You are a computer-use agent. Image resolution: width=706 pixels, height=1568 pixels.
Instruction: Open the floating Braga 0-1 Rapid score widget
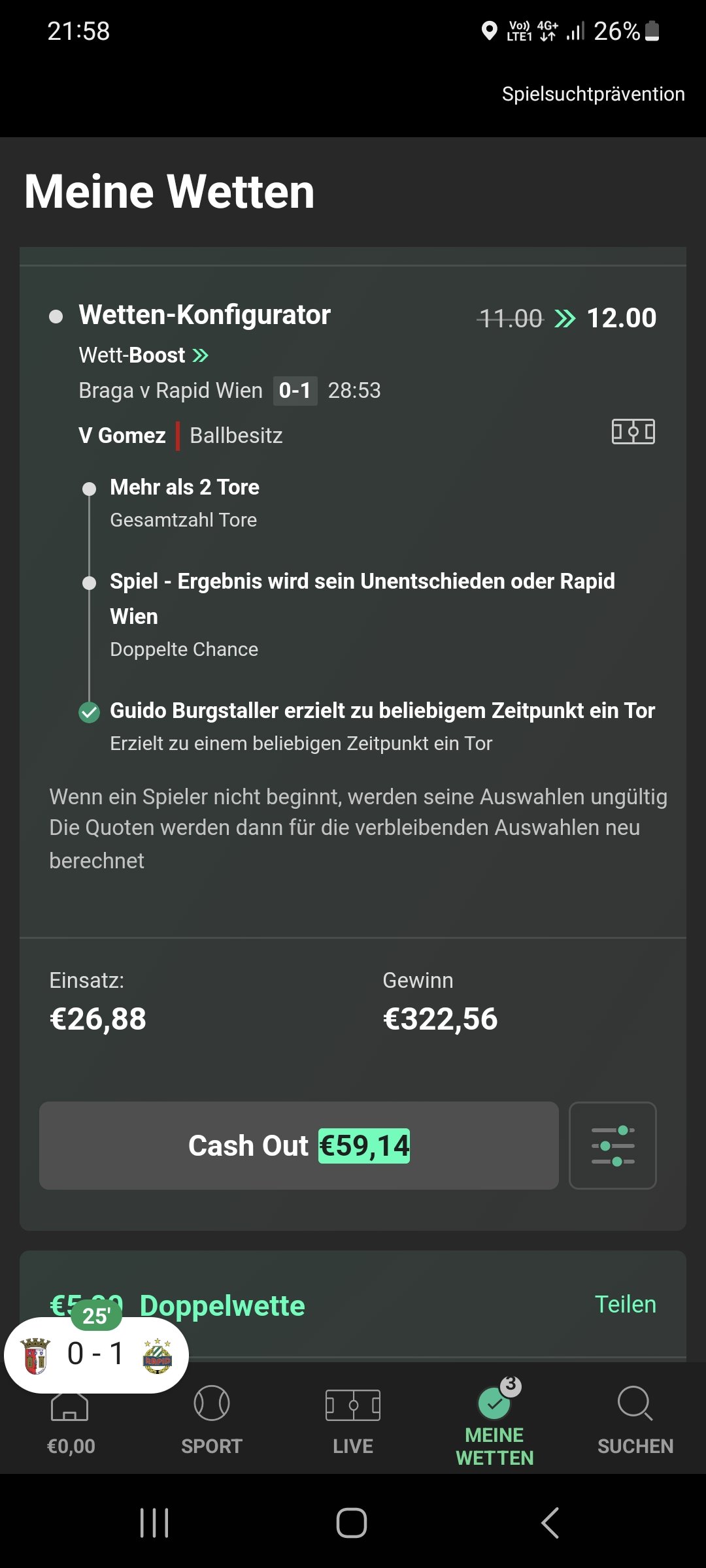click(96, 1354)
